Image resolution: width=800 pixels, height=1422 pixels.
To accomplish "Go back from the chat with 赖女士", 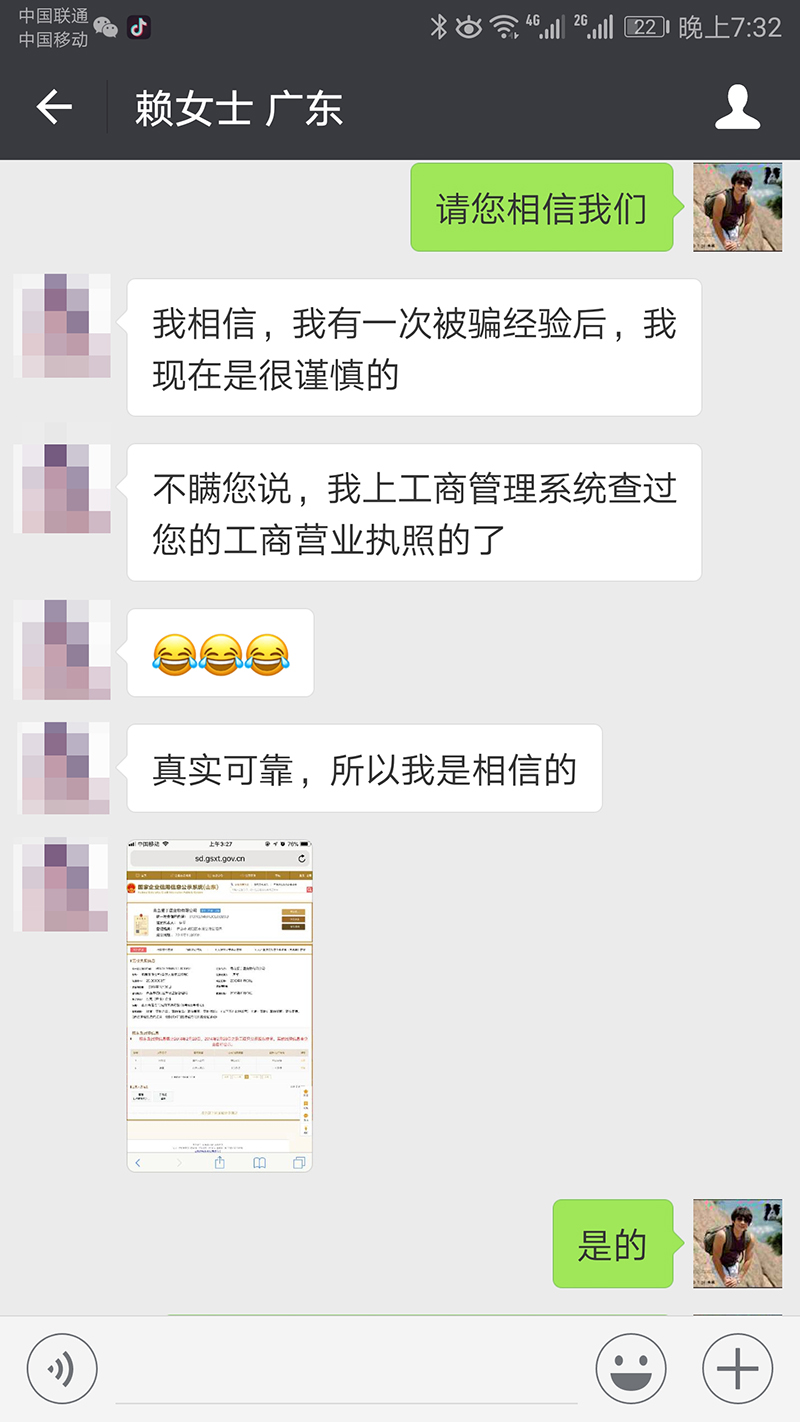I will (x=54, y=107).
